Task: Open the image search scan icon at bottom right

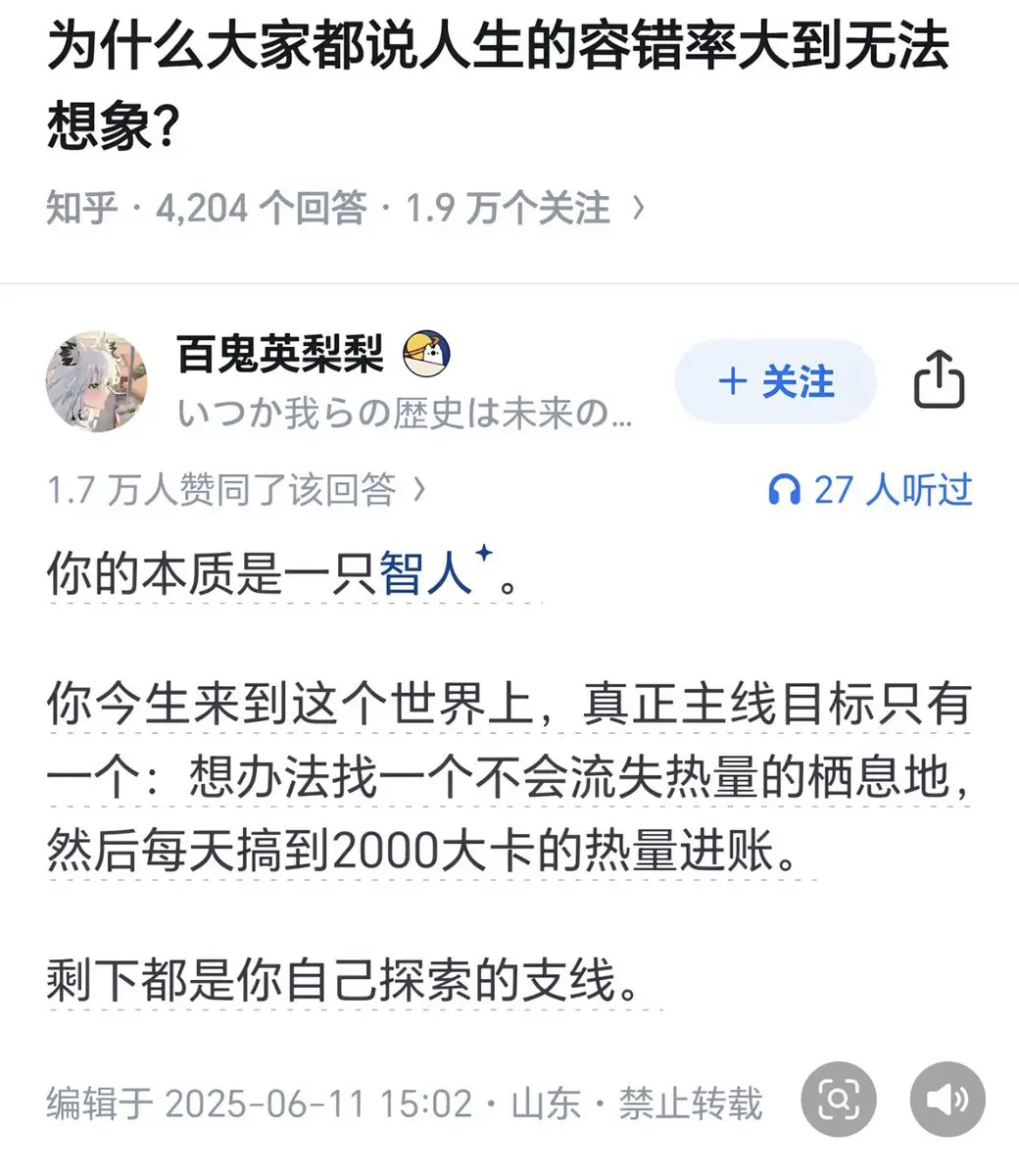Action: click(x=841, y=1100)
